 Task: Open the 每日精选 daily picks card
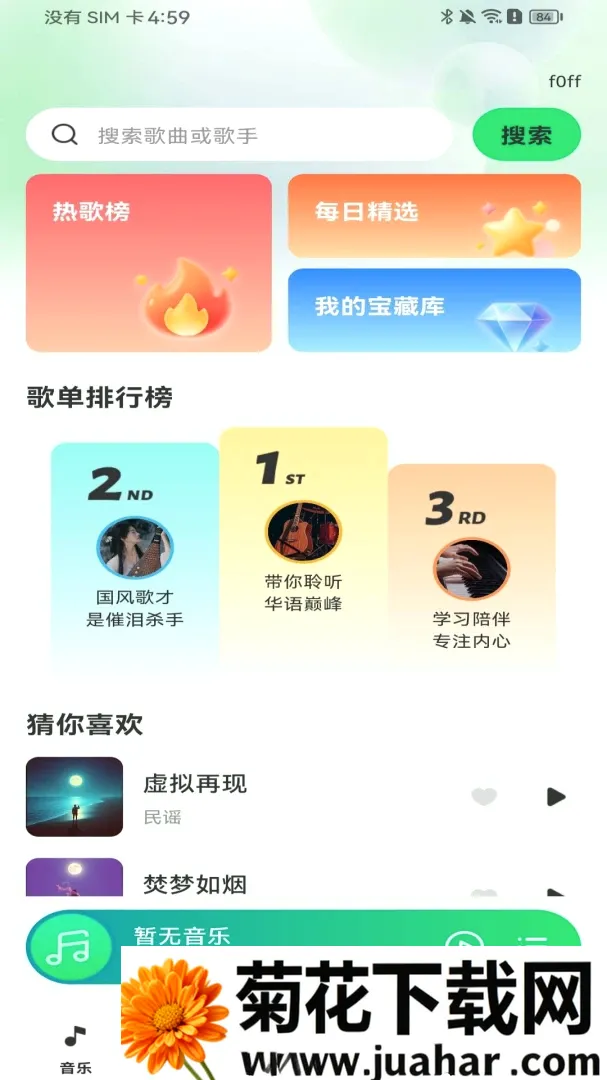tap(434, 216)
